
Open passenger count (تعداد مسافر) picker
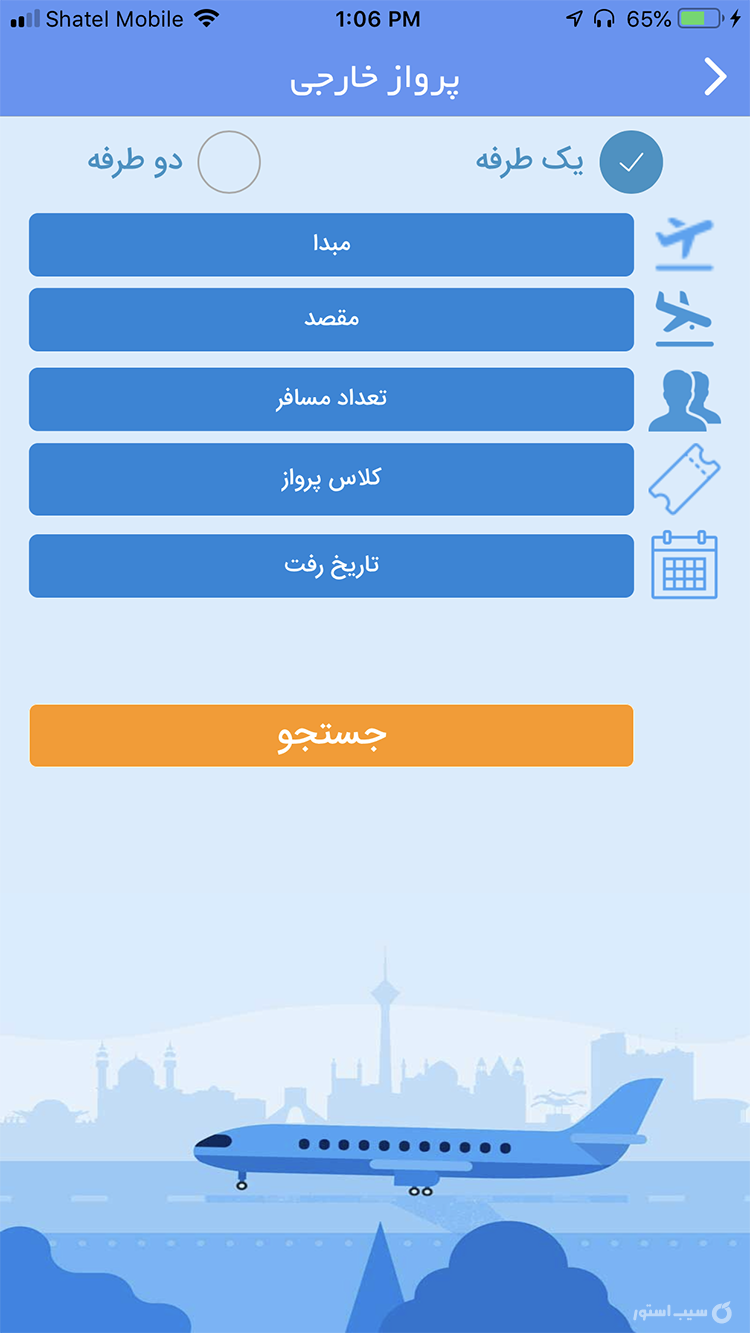coord(331,399)
